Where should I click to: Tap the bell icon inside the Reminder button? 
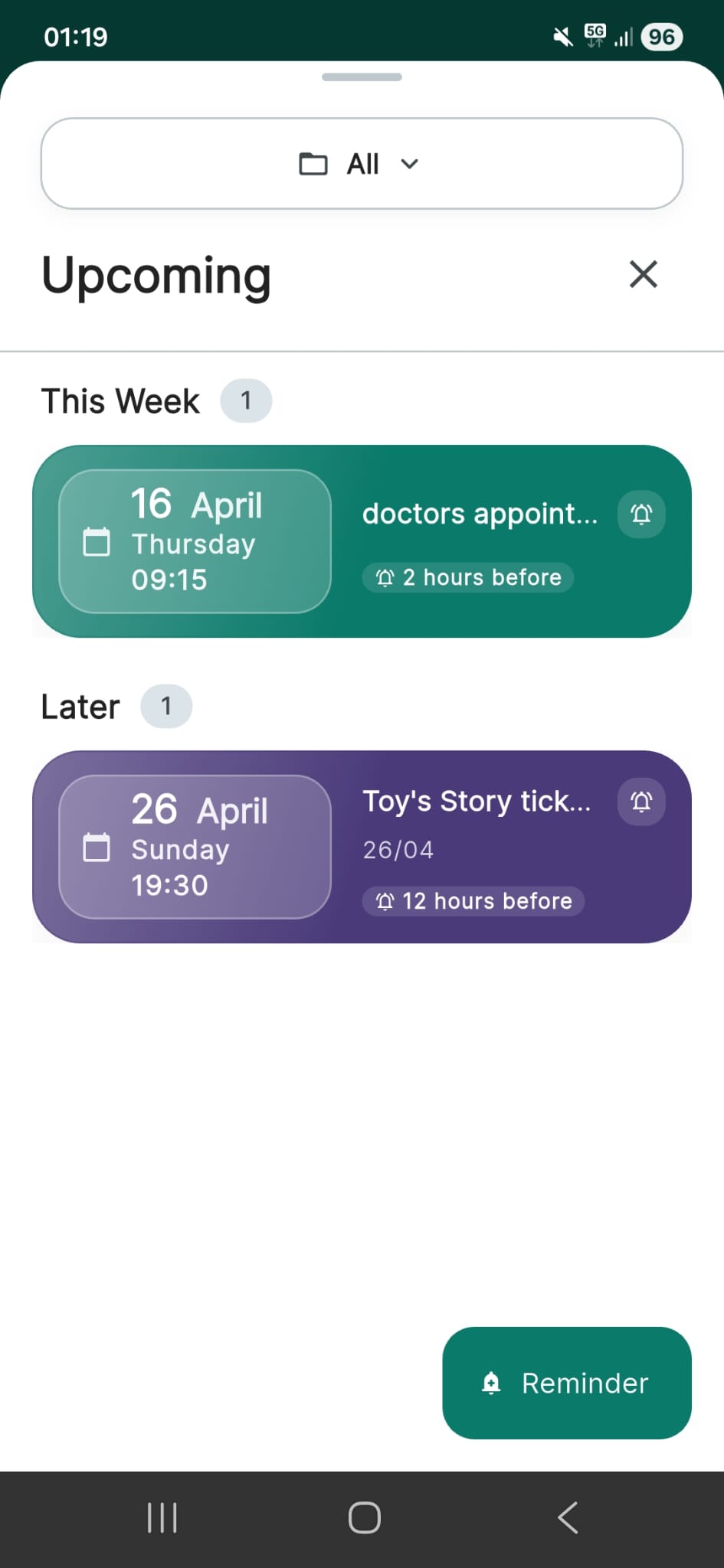pos(491,1383)
